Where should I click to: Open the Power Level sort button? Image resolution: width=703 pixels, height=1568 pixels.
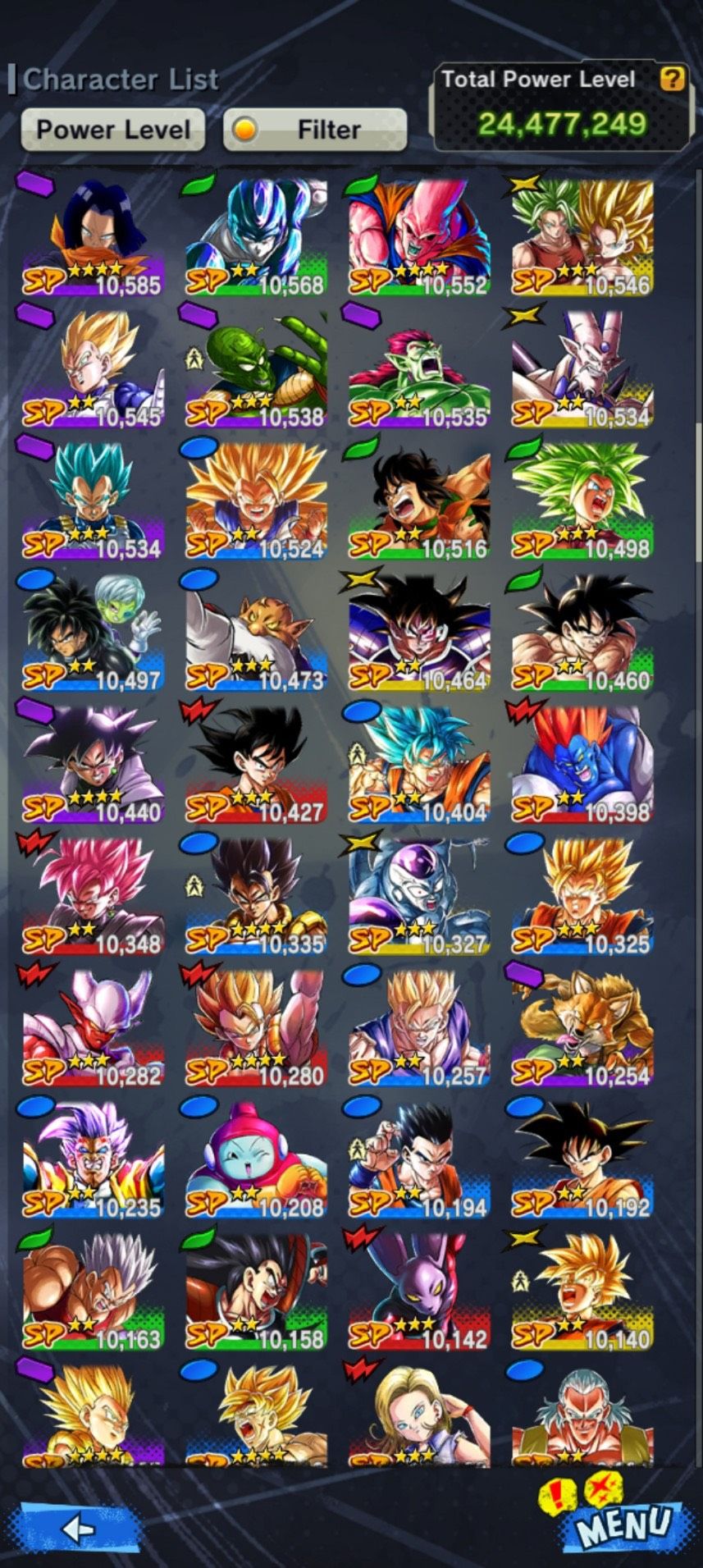tap(112, 130)
